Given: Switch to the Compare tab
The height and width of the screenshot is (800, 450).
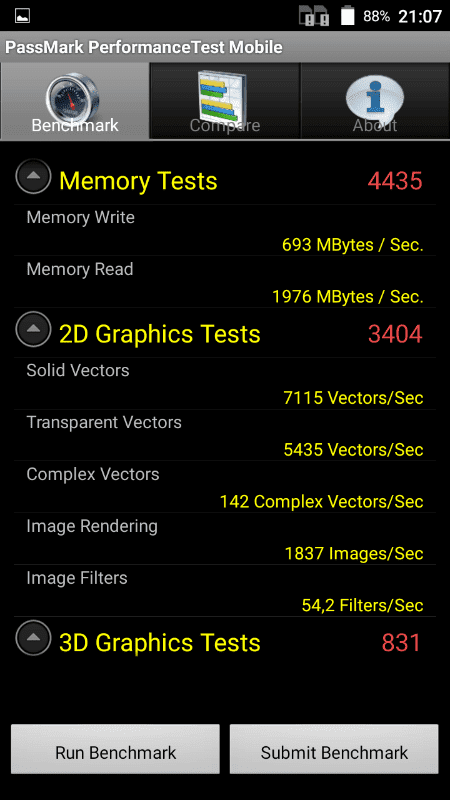Looking at the screenshot, I should pos(225,101).
